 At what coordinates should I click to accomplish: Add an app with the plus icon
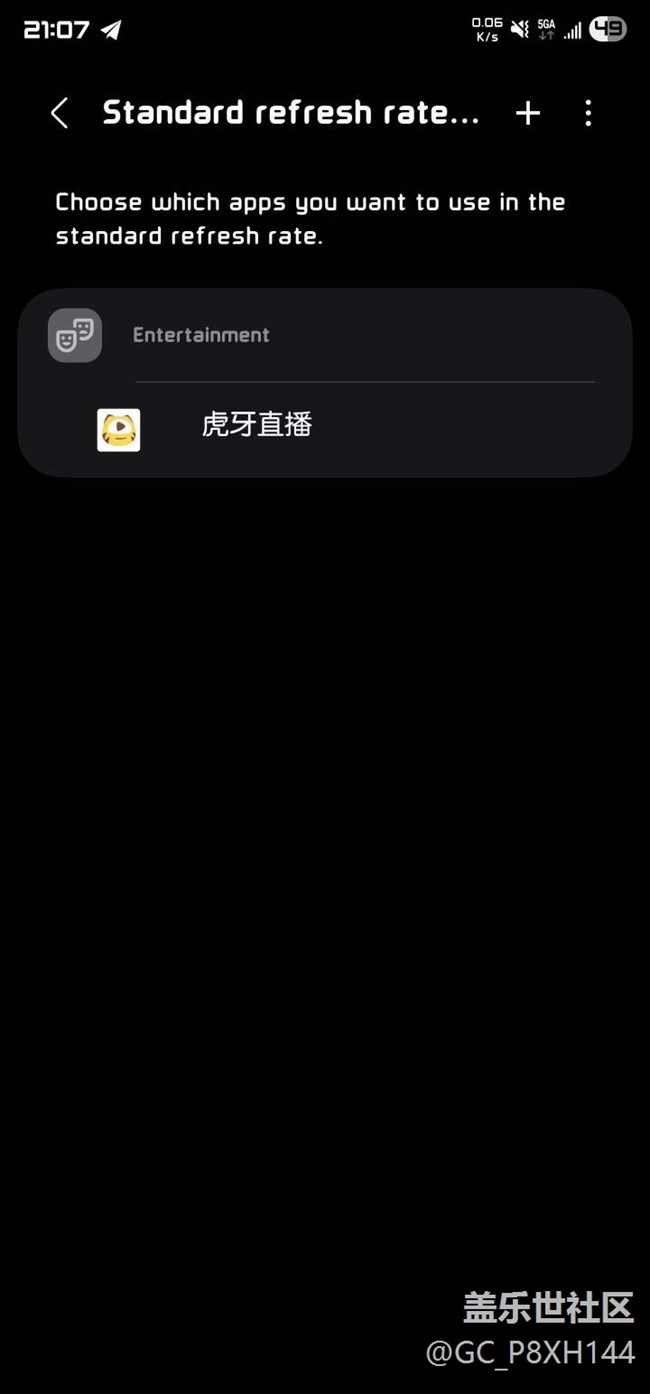pyautogui.click(x=528, y=113)
